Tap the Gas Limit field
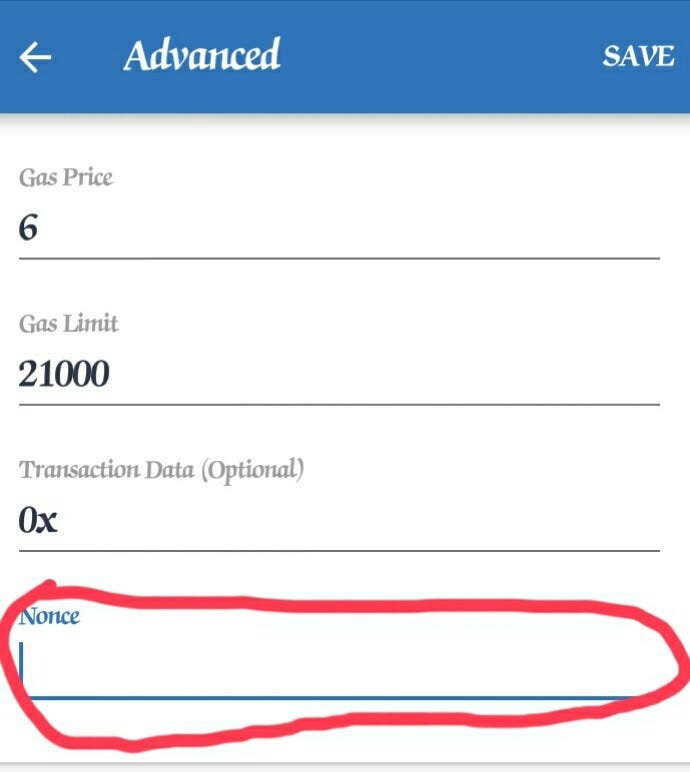This screenshot has height=772, width=690. (338, 375)
